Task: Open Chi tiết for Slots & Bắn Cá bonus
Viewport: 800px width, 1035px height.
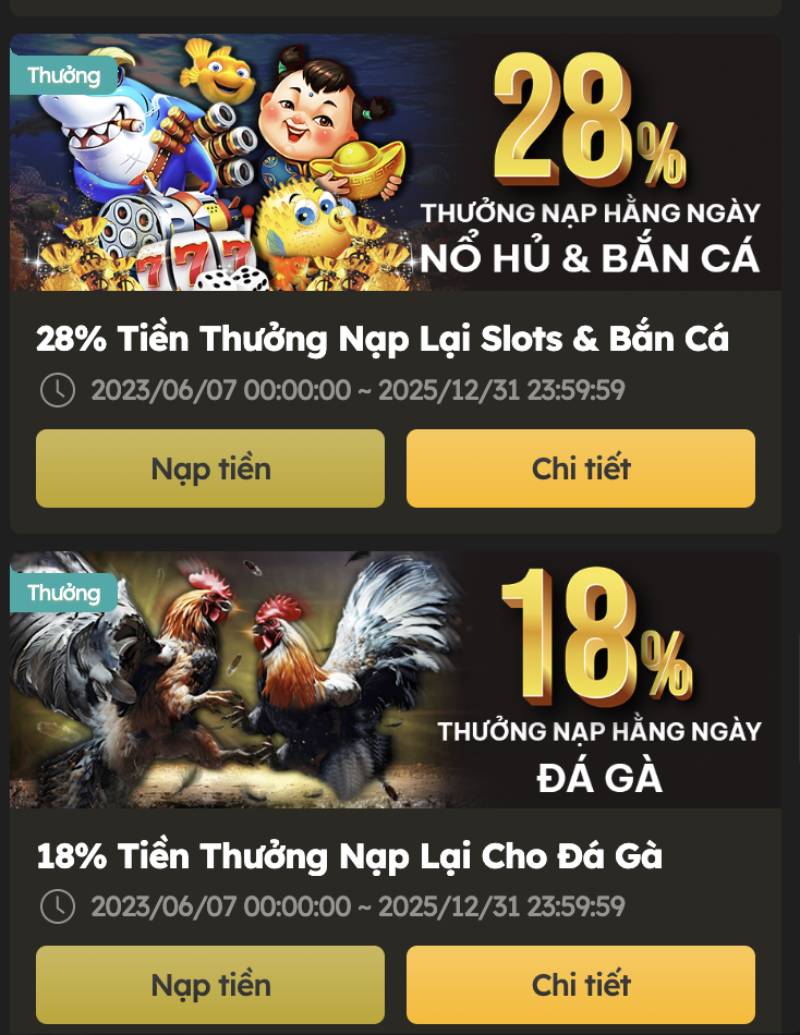Action: (580, 468)
